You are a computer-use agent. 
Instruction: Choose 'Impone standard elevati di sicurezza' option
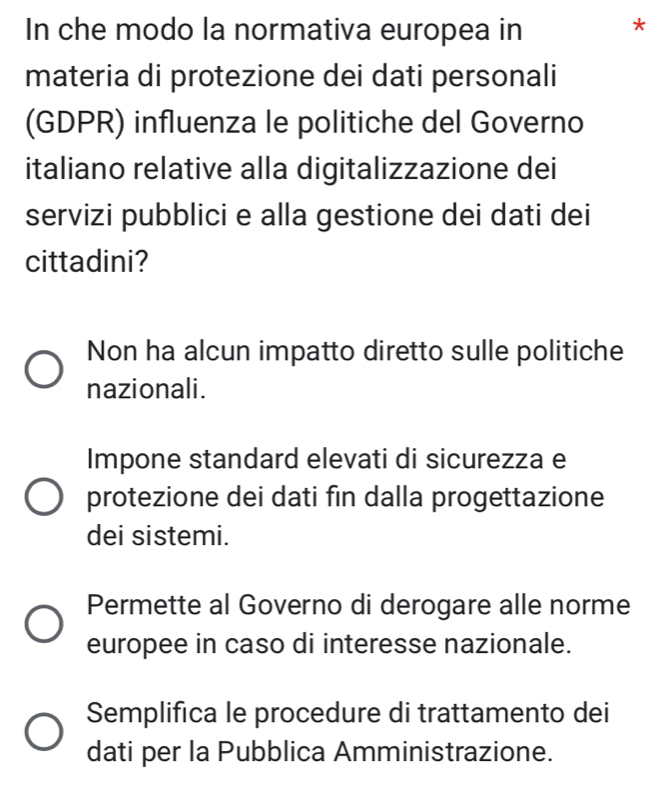pyautogui.click(x=44, y=496)
